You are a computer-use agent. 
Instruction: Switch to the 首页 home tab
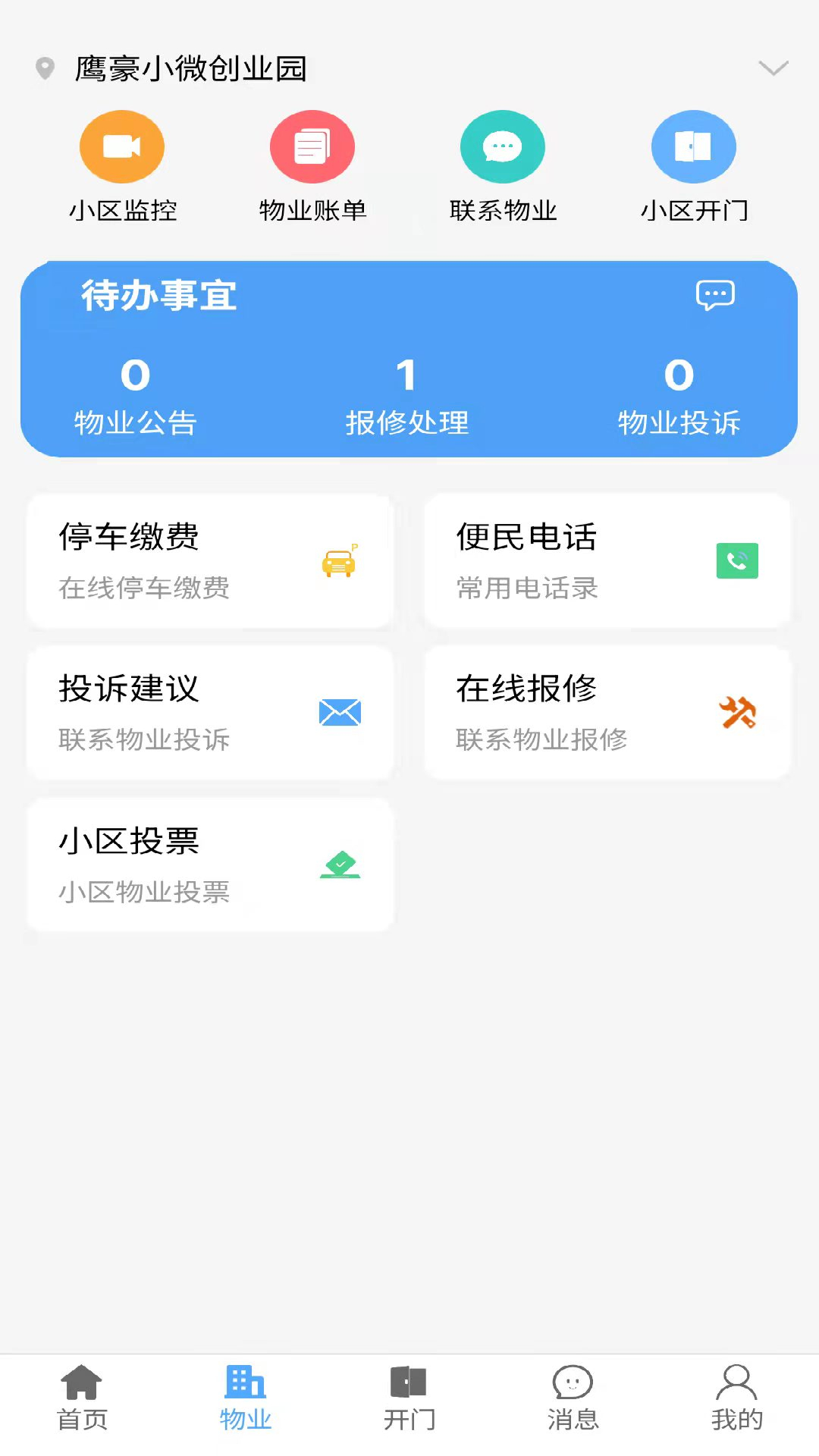[81, 1399]
